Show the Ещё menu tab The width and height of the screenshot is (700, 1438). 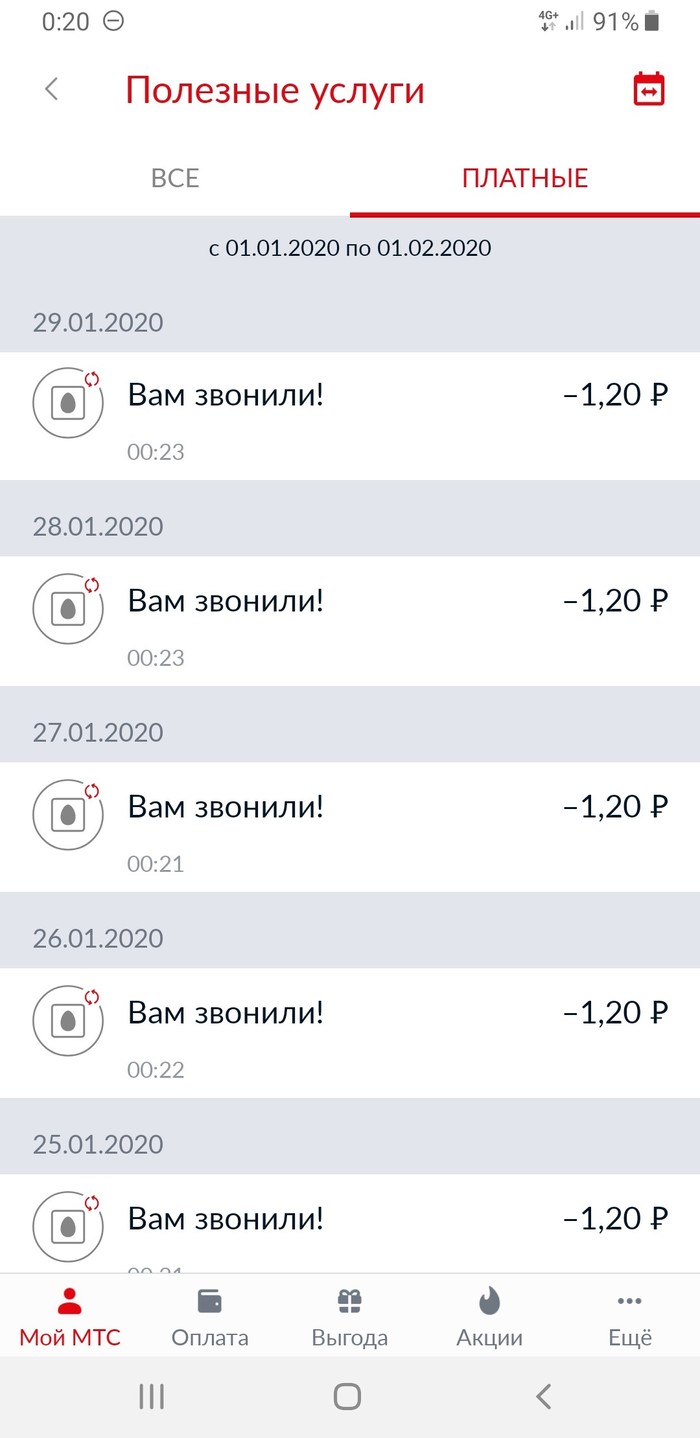pos(629,1317)
